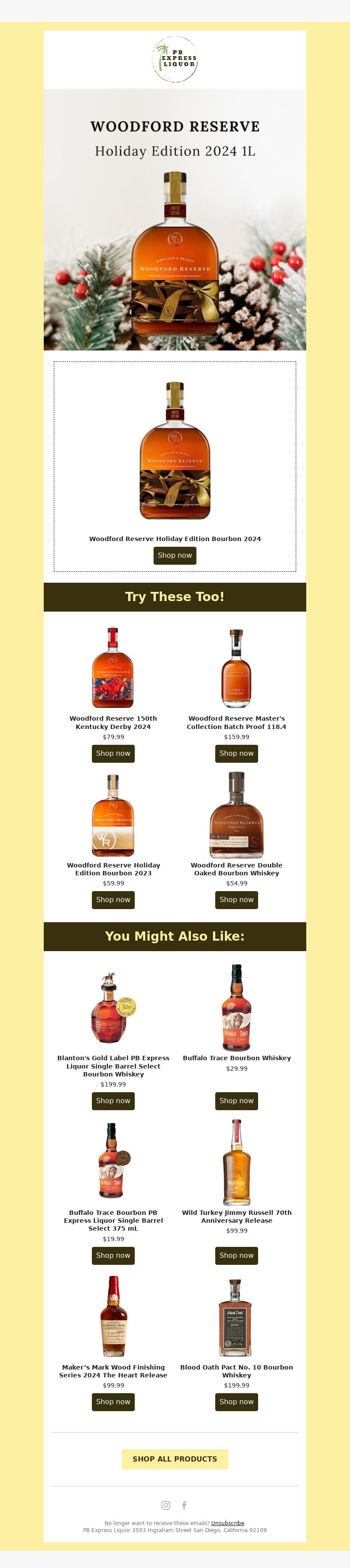Shop now for Wild Turkey Jimmy Russell 70th
This screenshot has height=1568, width=350.
[x=236, y=1255]
